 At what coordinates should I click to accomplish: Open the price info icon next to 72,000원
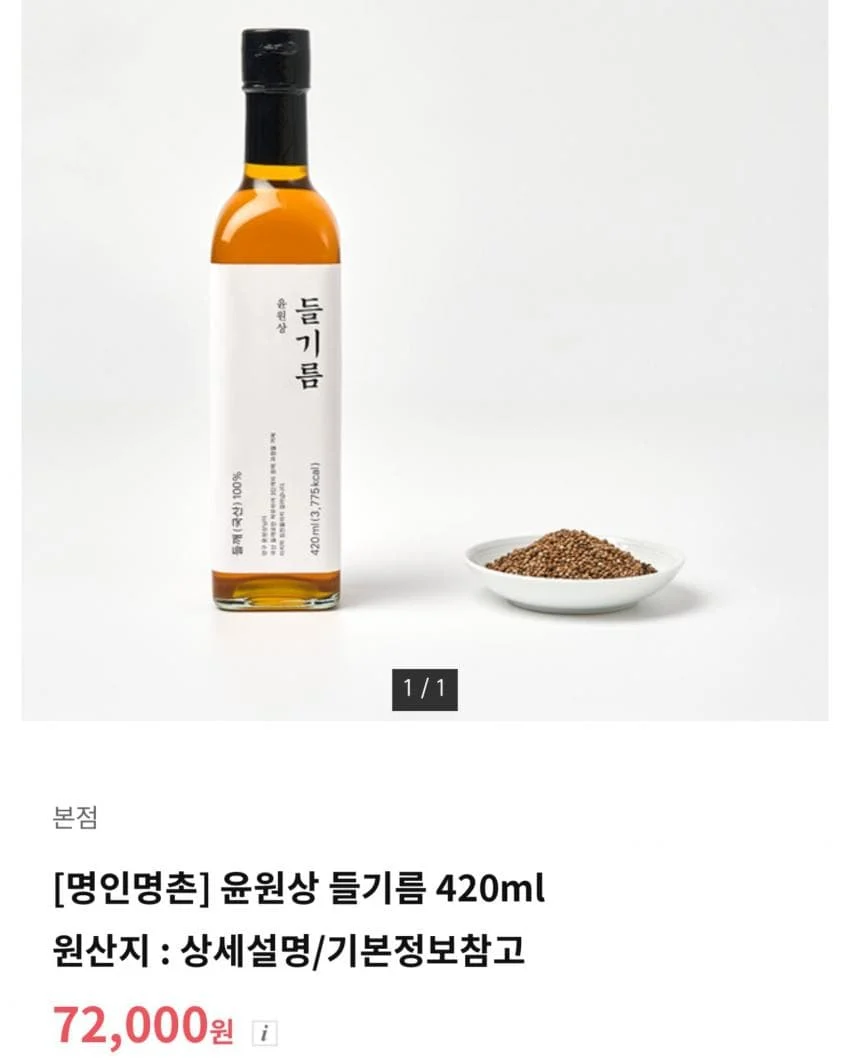click(263, 1033)
